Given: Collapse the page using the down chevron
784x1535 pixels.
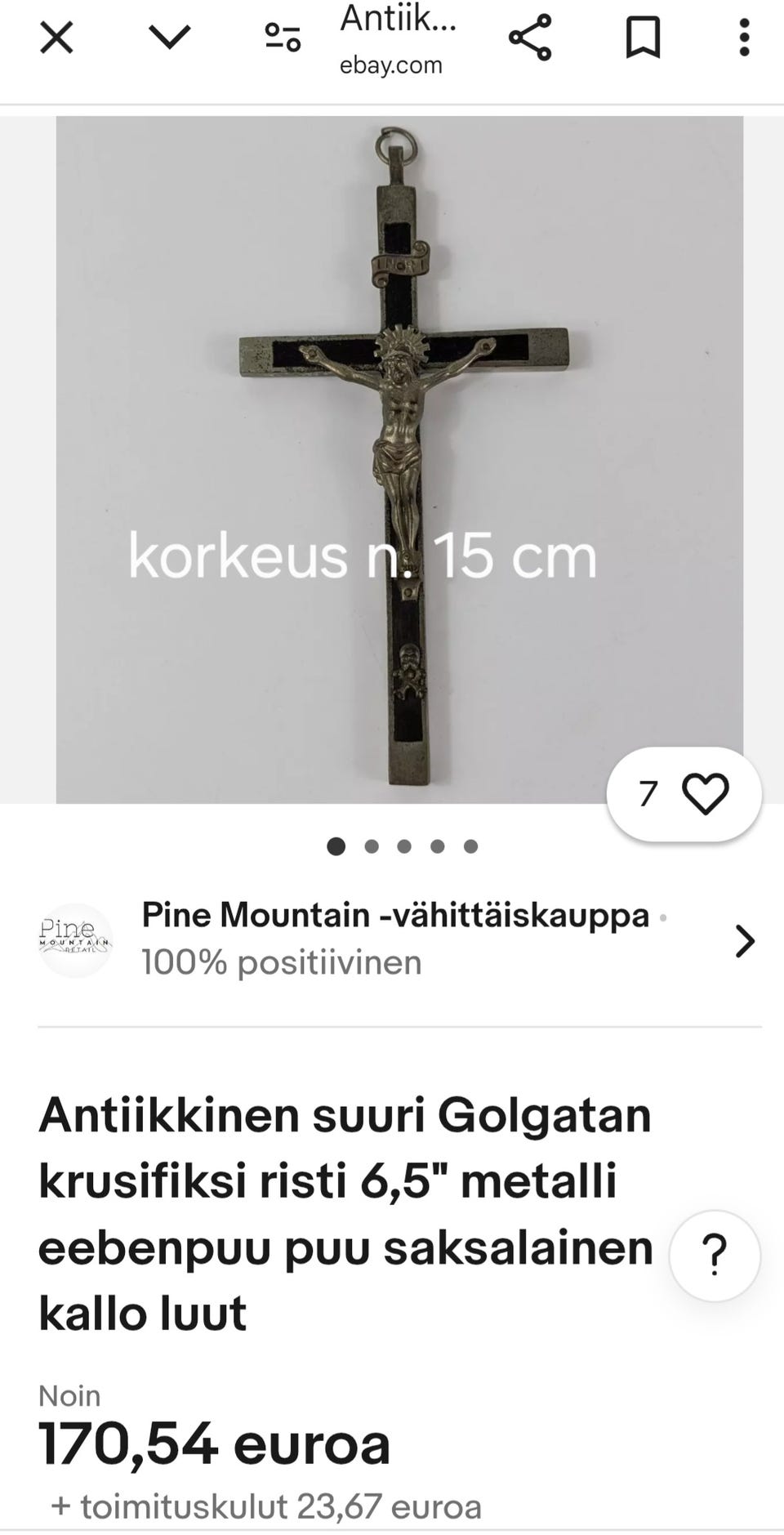Looking at the screenshot, I should [169, 38].
